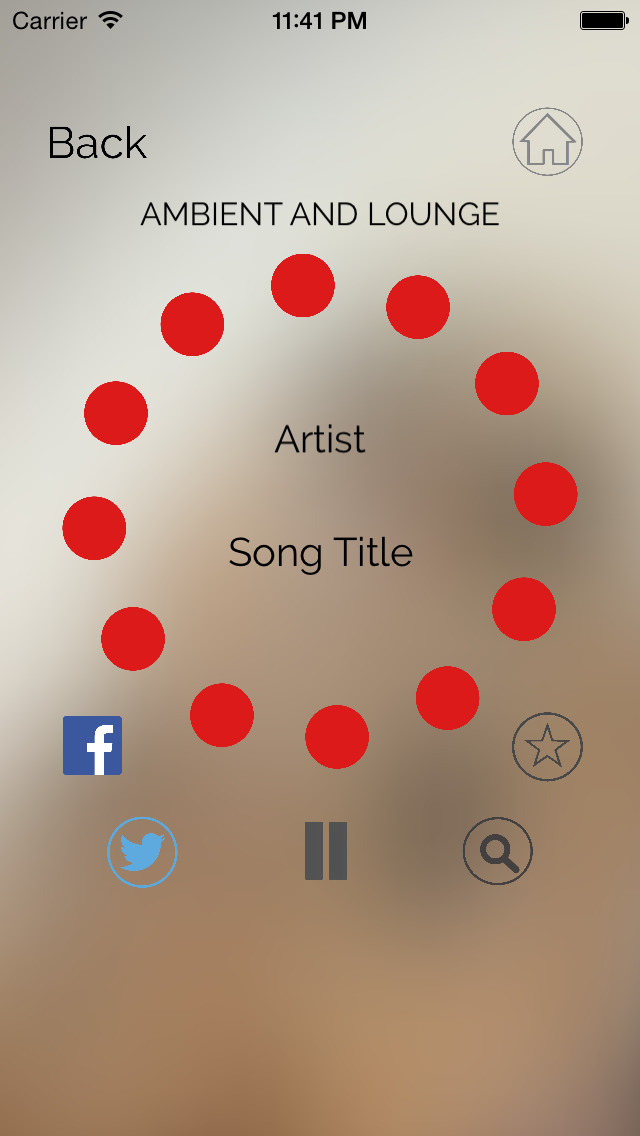Go back using the Back button
640x1136 pixels.
point(97,143)
